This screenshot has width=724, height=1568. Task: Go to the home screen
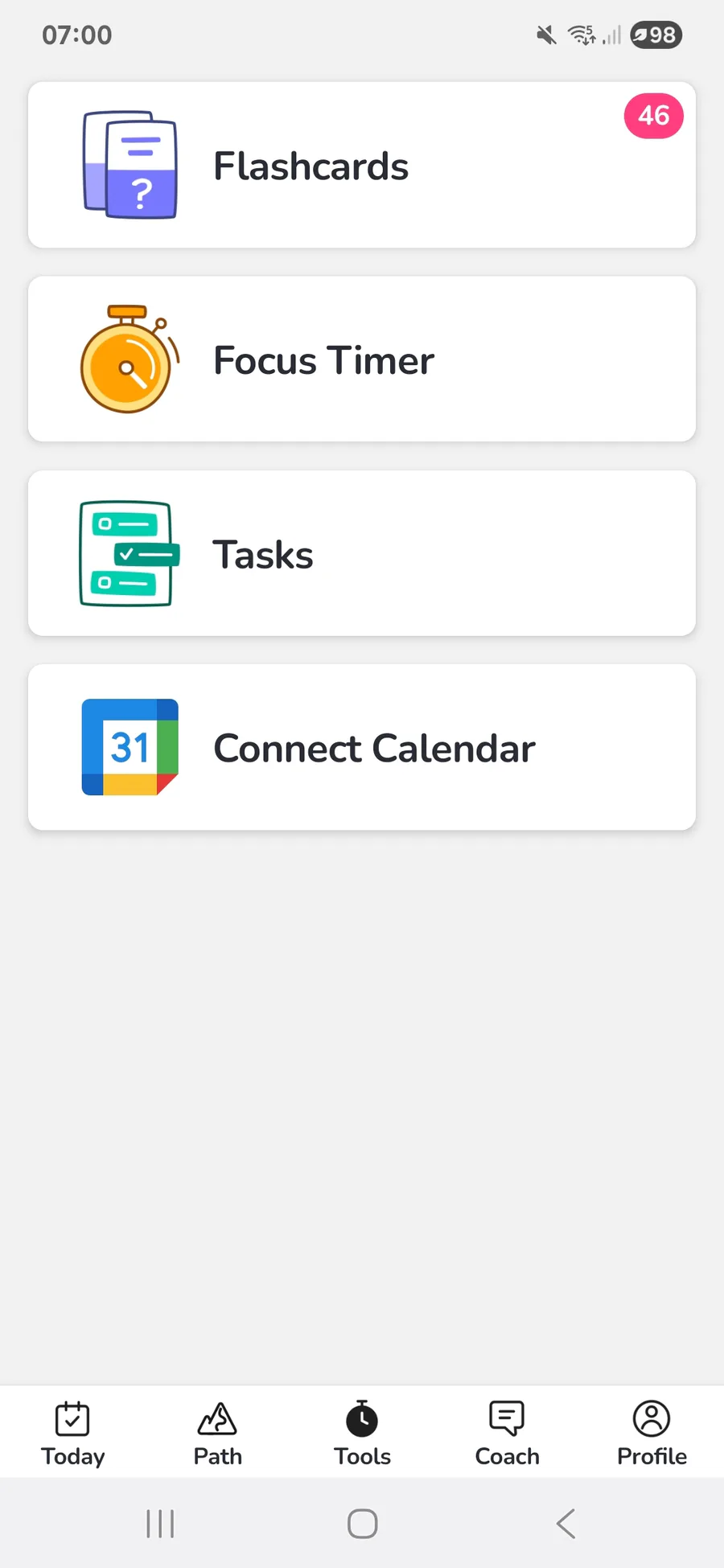click(362, 1524)
